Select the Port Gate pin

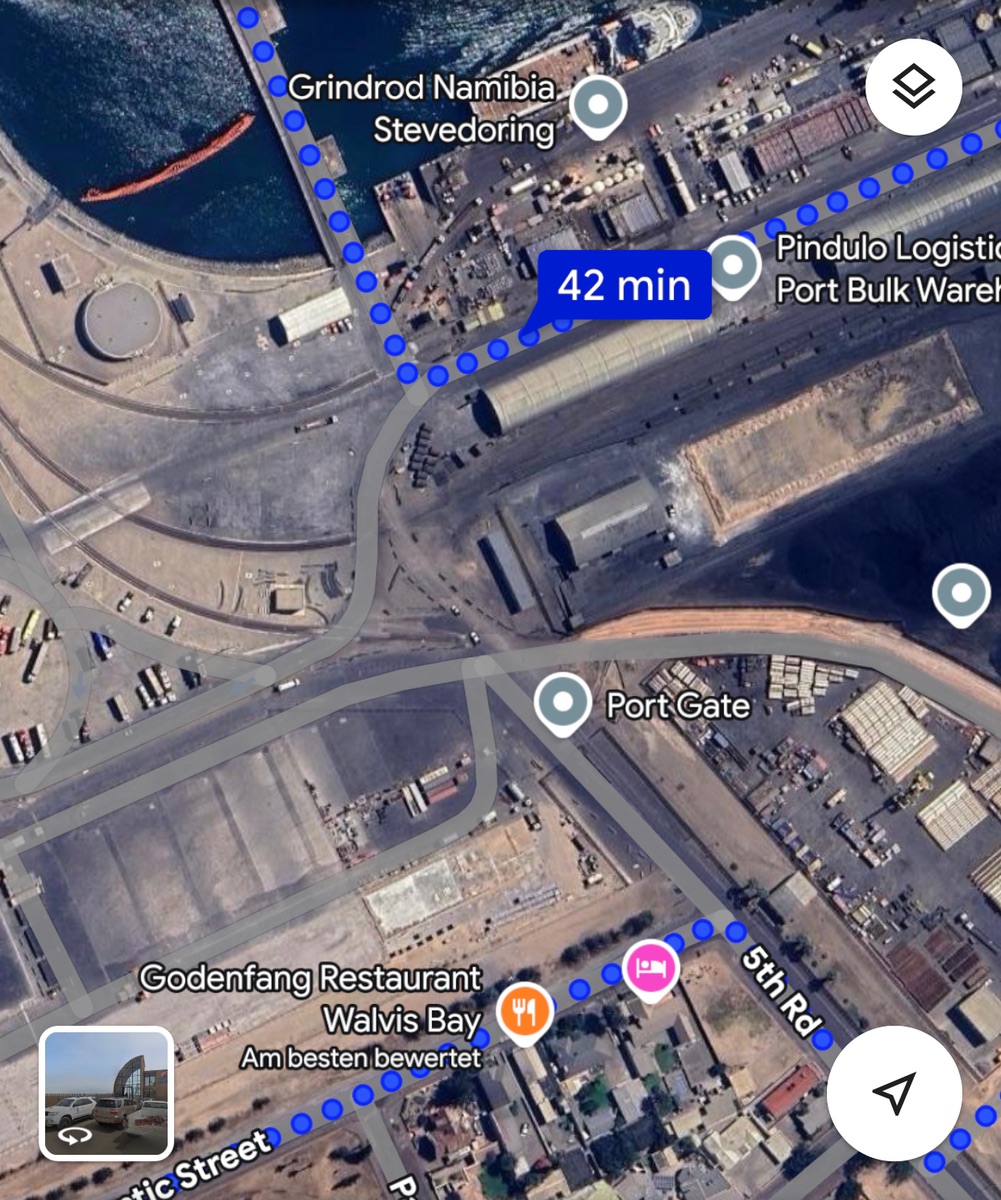(x=562, y=702)
